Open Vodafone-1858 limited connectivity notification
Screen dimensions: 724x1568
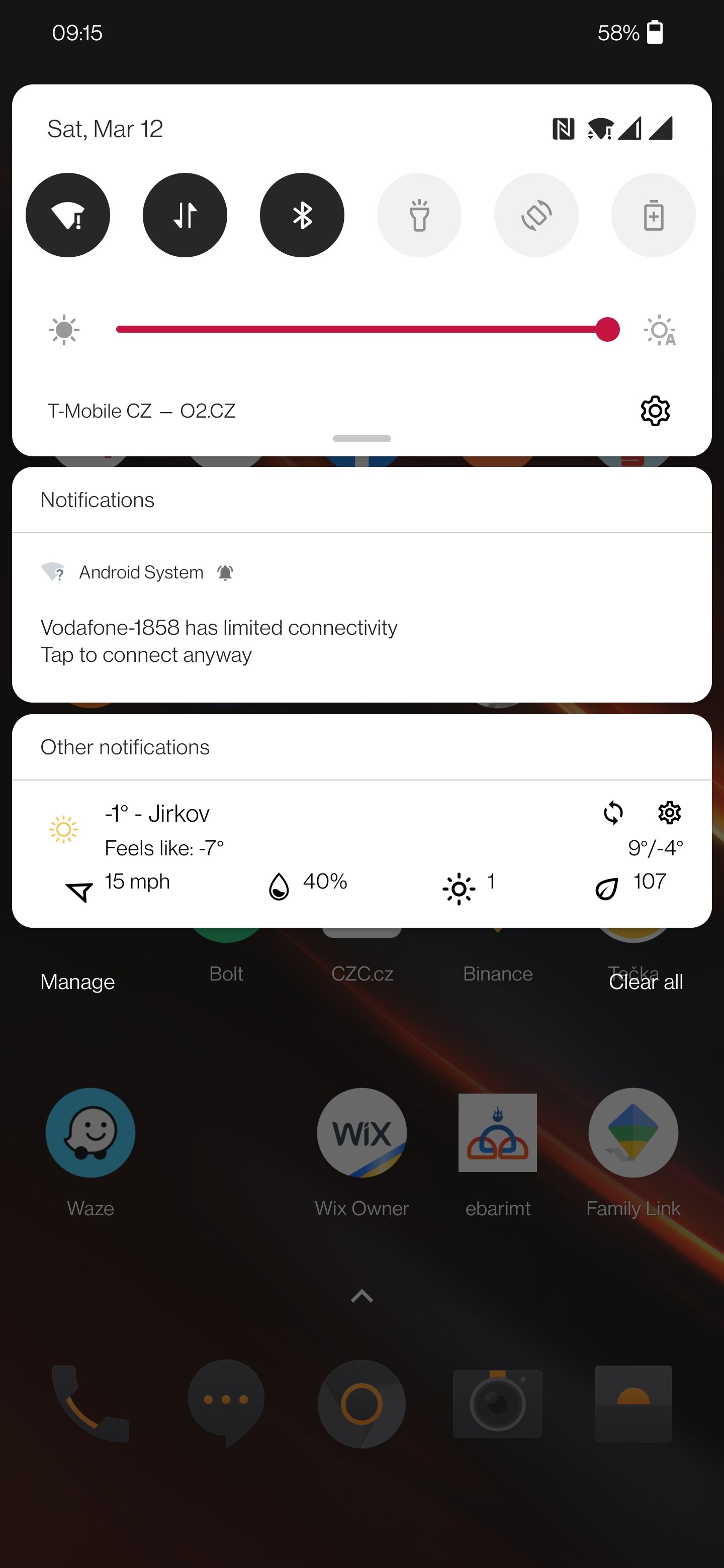tap(361, 617)
